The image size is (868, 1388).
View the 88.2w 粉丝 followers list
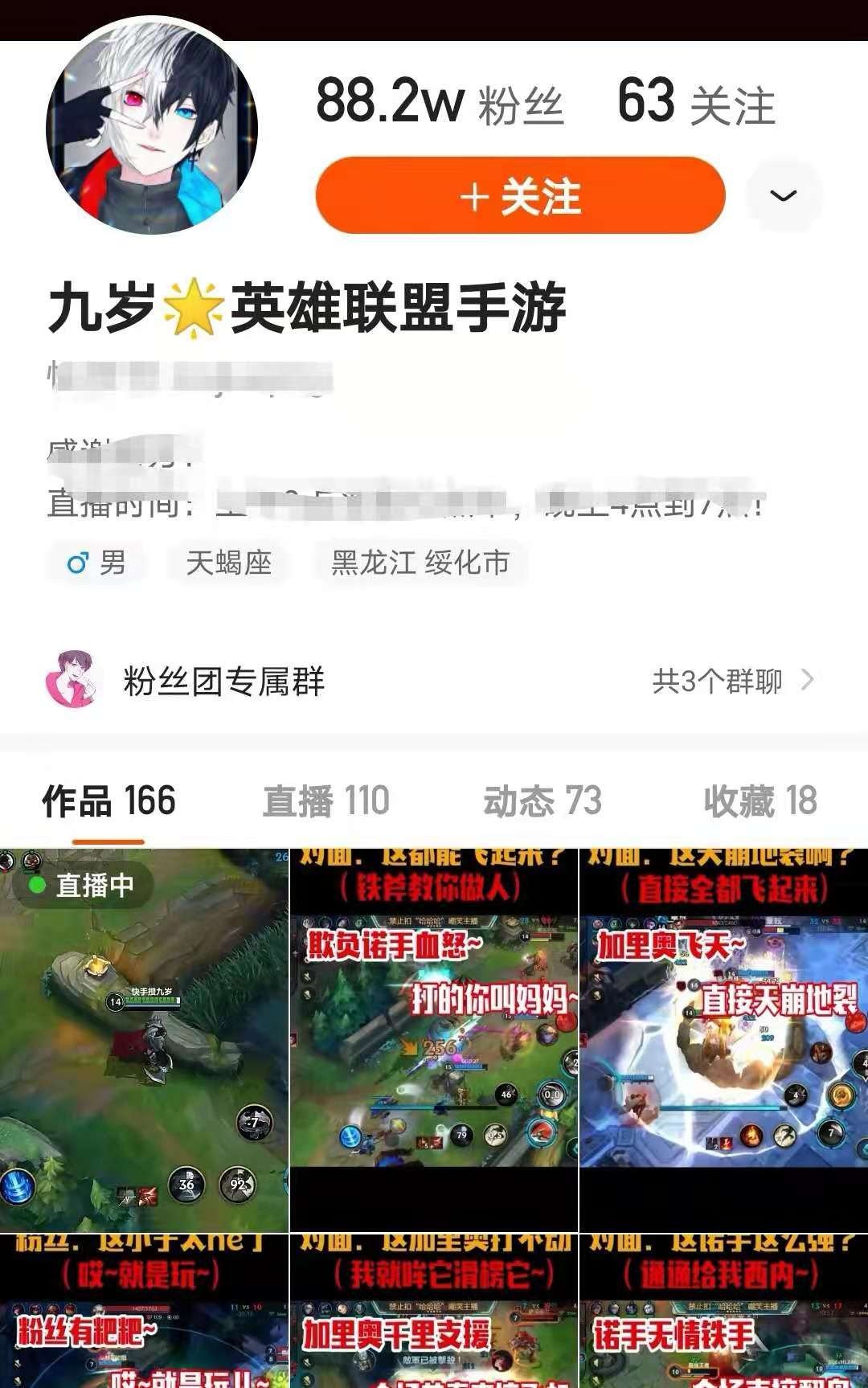click(440, 103)
